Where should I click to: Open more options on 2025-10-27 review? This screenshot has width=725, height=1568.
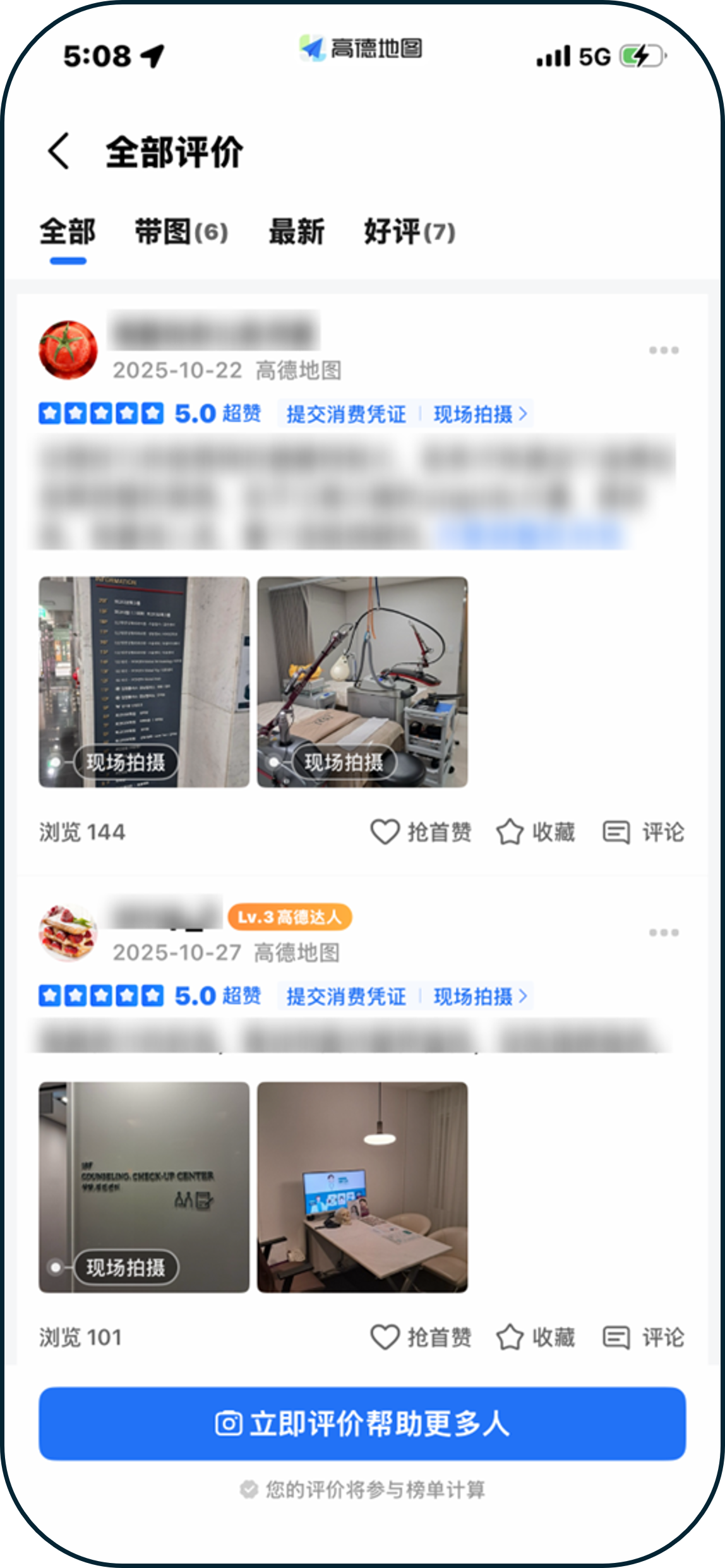663,932
